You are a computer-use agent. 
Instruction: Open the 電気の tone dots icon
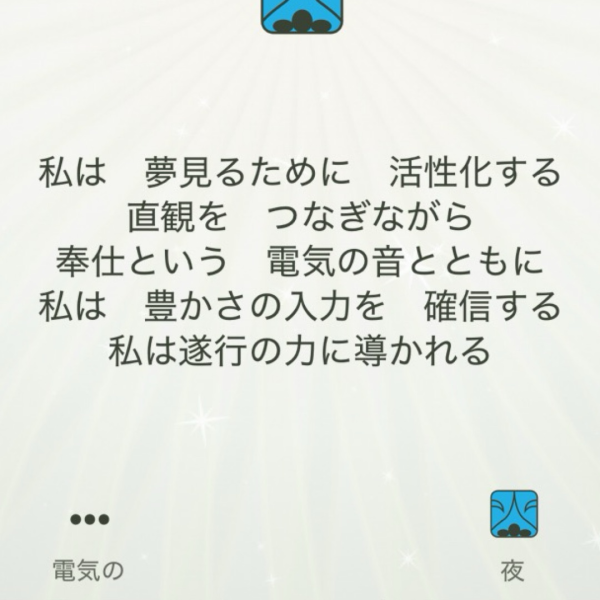click(x=89, y=519)
